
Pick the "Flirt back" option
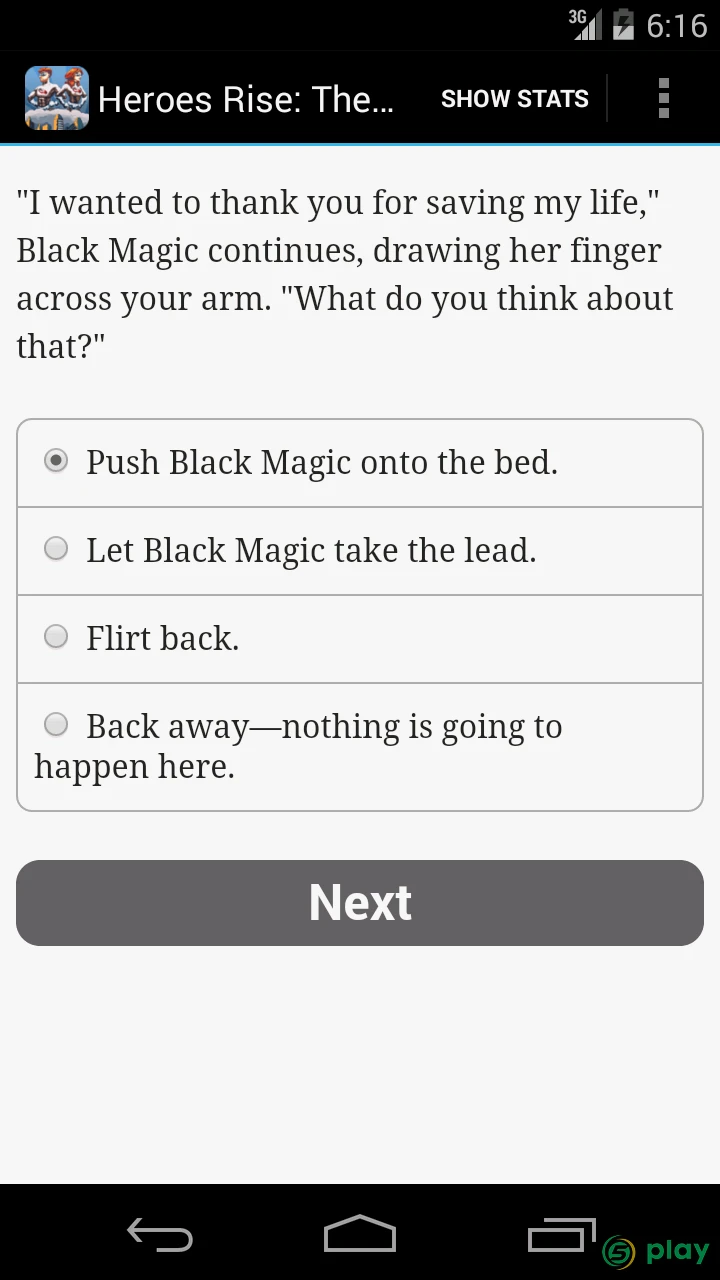(360, 639)
